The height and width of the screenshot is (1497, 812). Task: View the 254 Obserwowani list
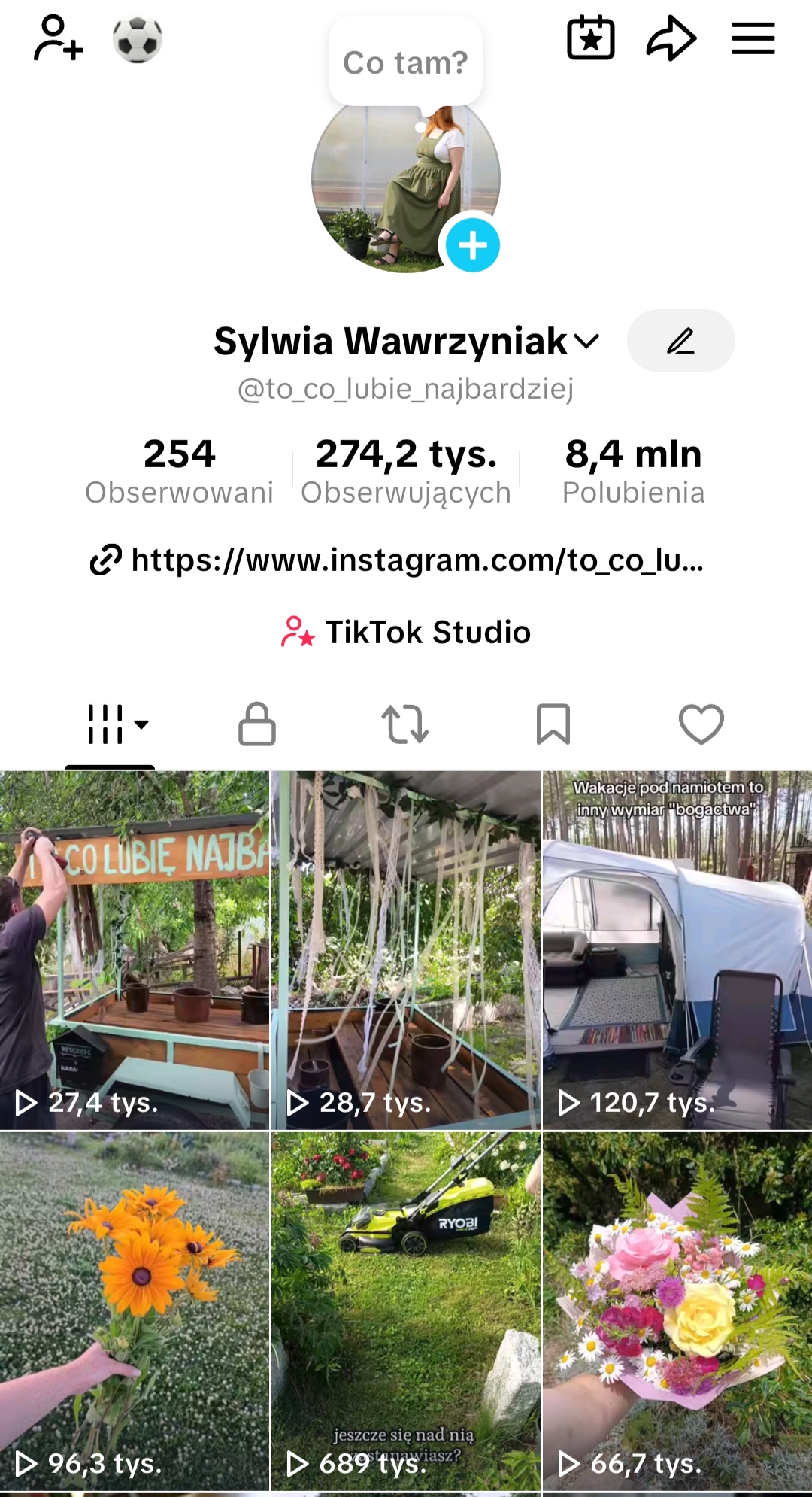click(x=179, y=471)
